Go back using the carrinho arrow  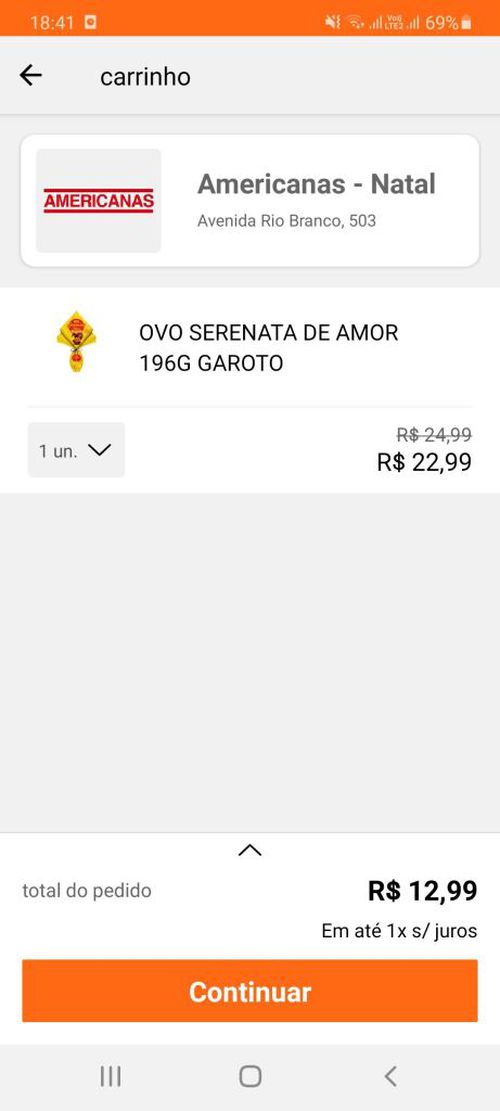30,75
